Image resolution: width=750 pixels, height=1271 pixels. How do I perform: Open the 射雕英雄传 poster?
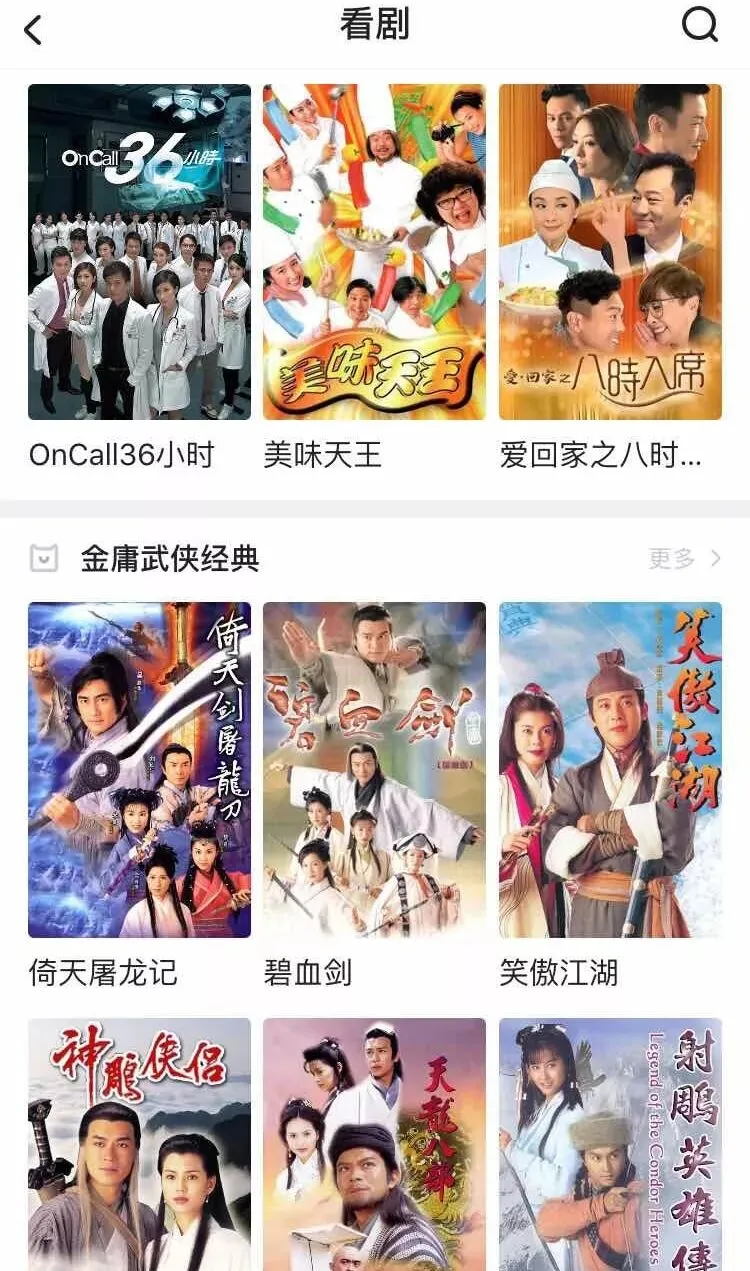[x=610, y=1144]
